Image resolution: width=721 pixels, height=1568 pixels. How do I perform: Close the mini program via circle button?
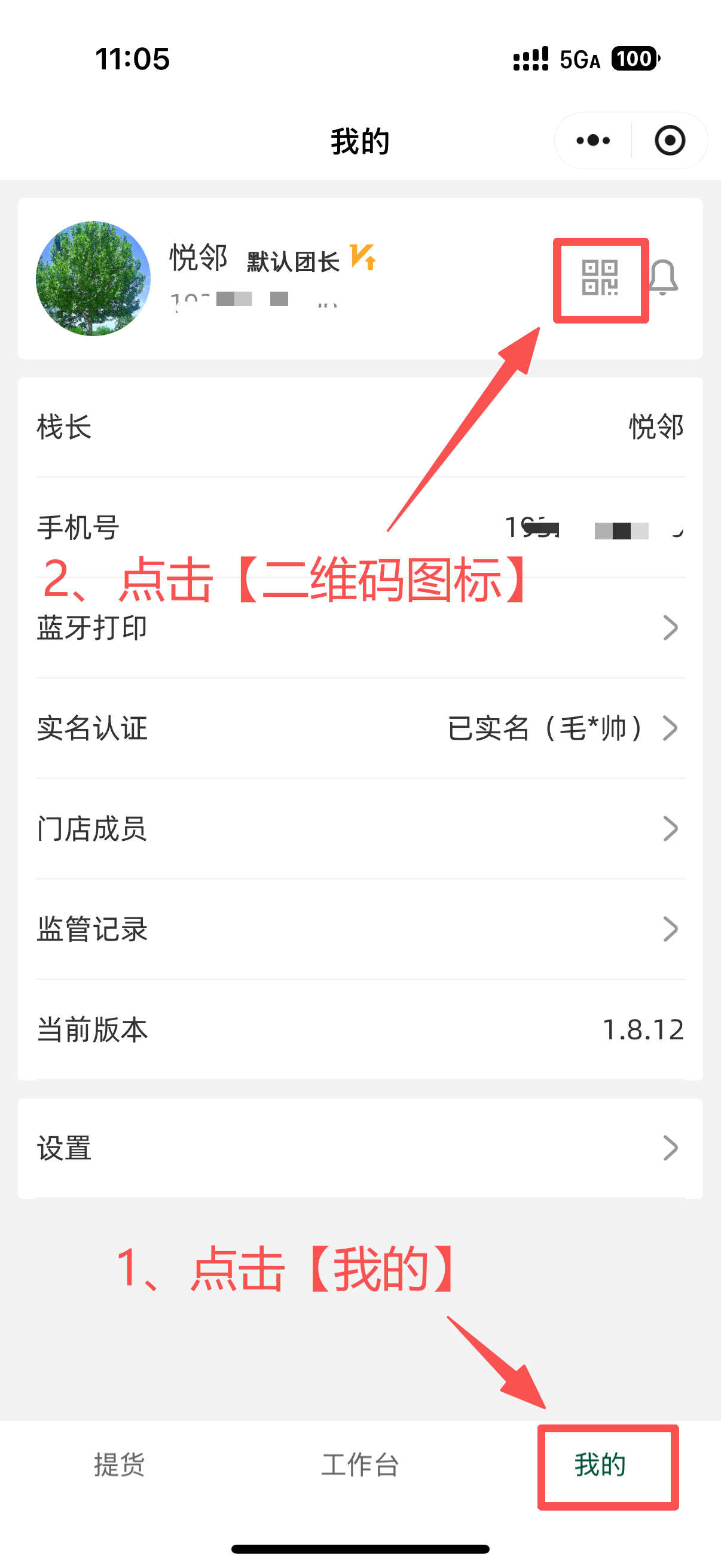[670, 141]
